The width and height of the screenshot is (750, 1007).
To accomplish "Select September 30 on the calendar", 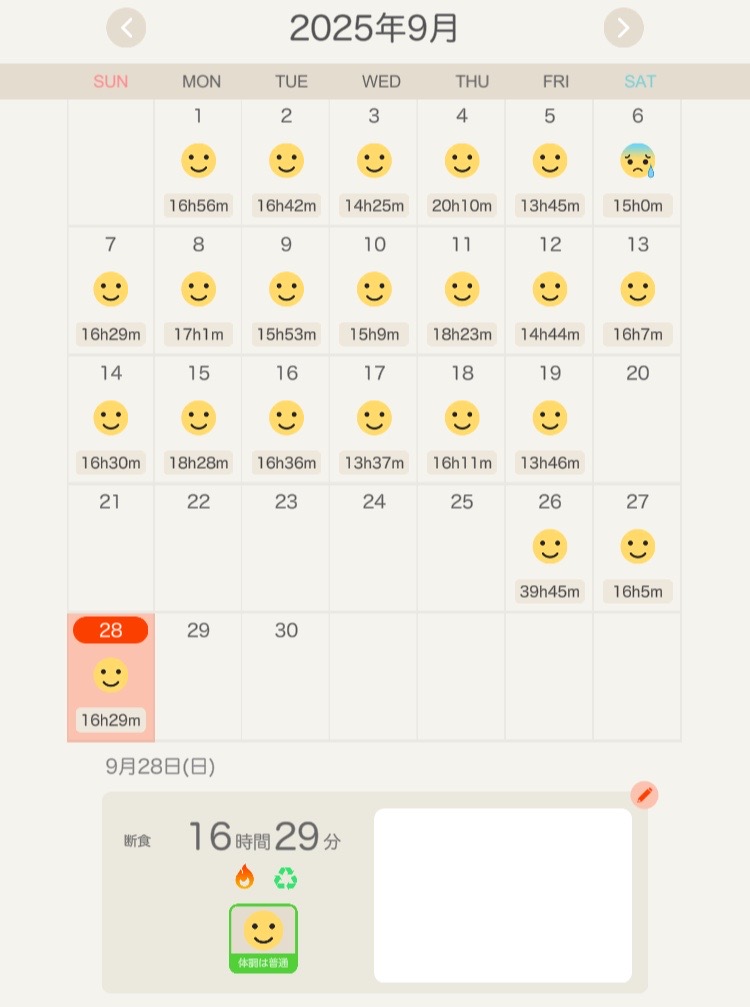I will (x=286, y=676).
